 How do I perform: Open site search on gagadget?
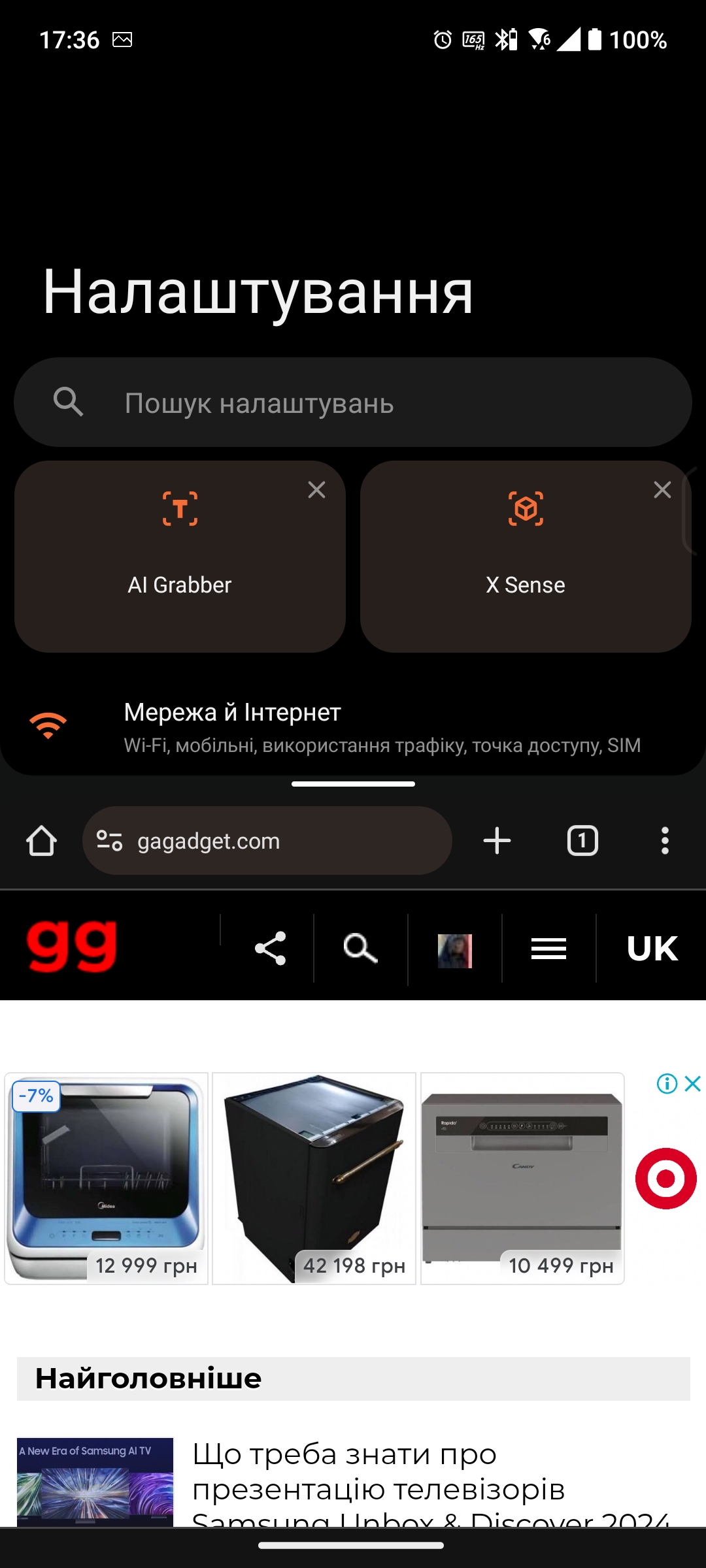[361, 948]
